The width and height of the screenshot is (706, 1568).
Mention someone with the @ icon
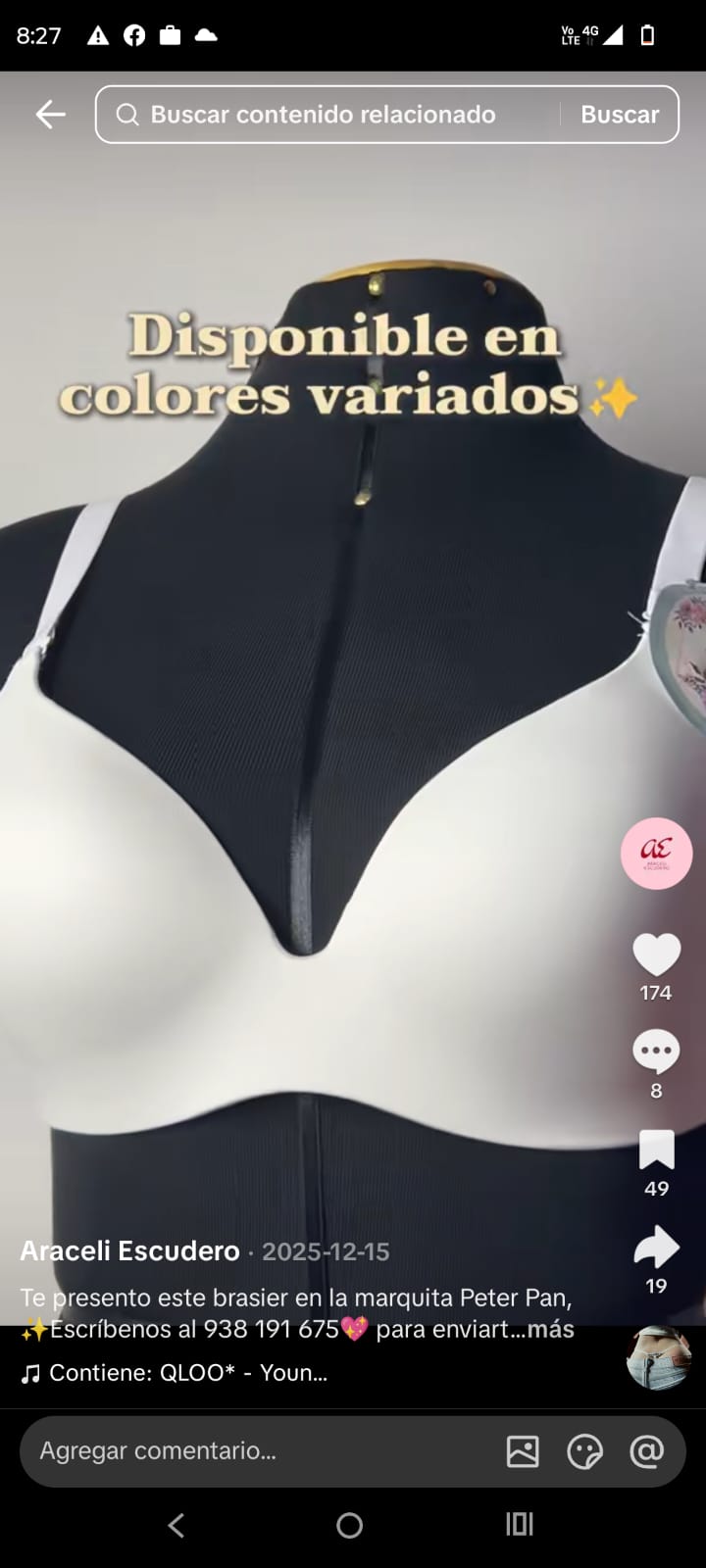tap(646, 1451)
